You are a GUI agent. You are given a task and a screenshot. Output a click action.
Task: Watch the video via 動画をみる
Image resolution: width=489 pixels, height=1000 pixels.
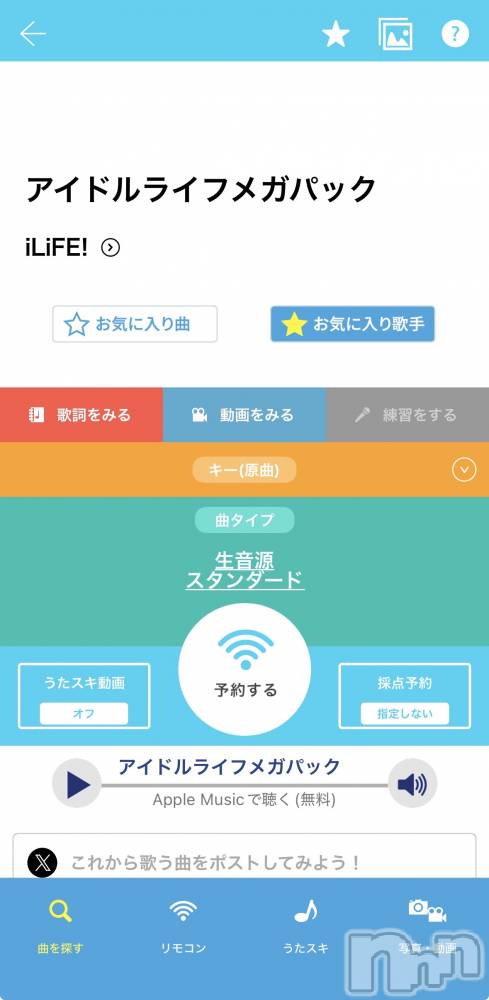tap(244, 415)
